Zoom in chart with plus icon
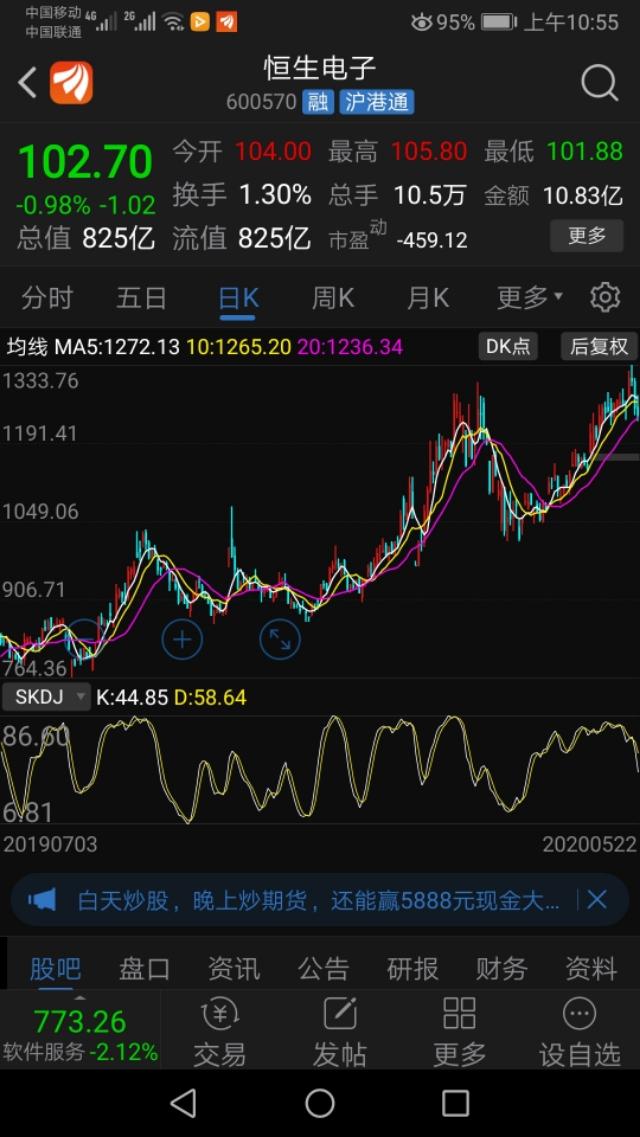Viewport: 640px width, 1137px height. [x=182, y=640]
